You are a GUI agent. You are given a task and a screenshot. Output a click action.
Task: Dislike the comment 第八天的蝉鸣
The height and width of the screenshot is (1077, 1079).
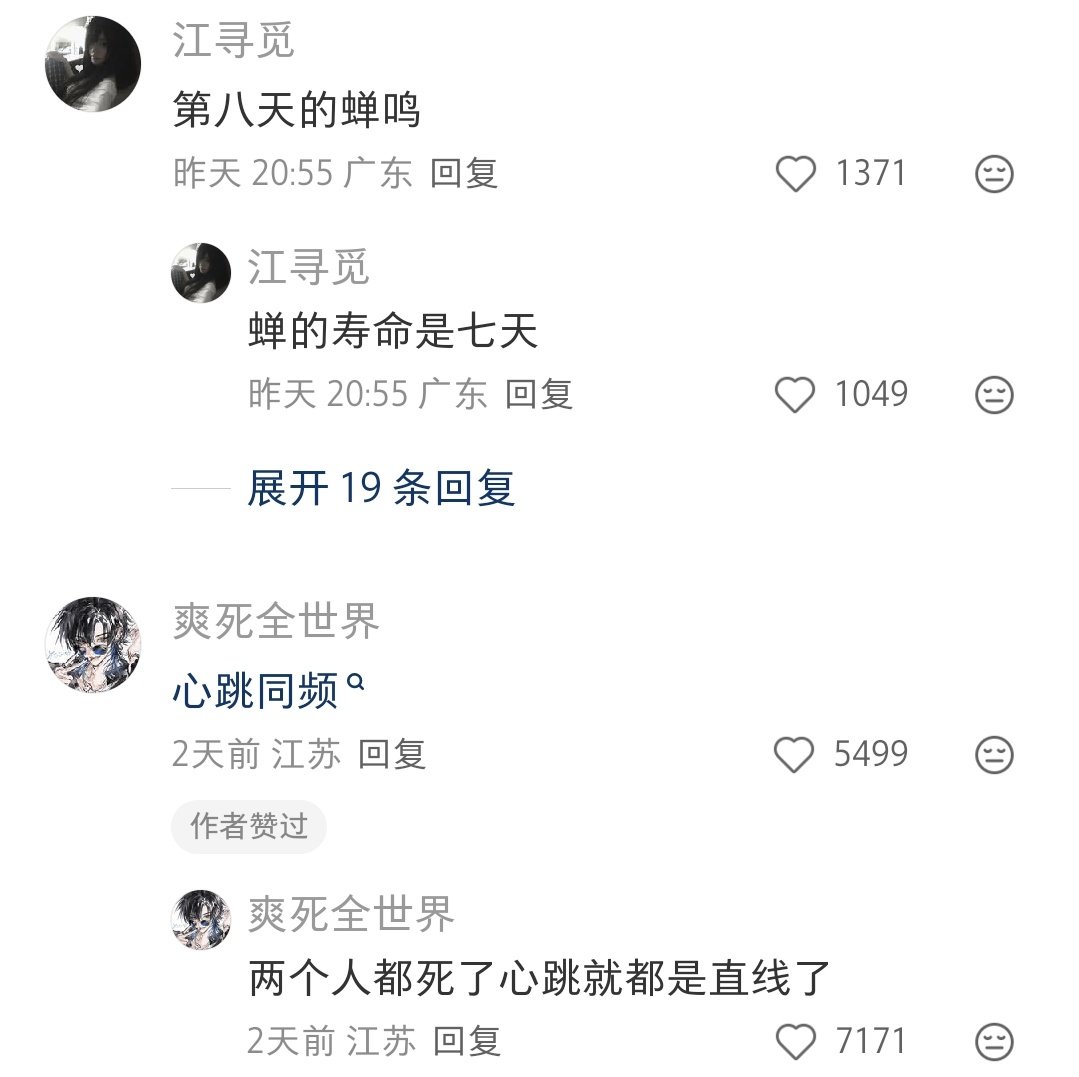[x=993, y=175]
